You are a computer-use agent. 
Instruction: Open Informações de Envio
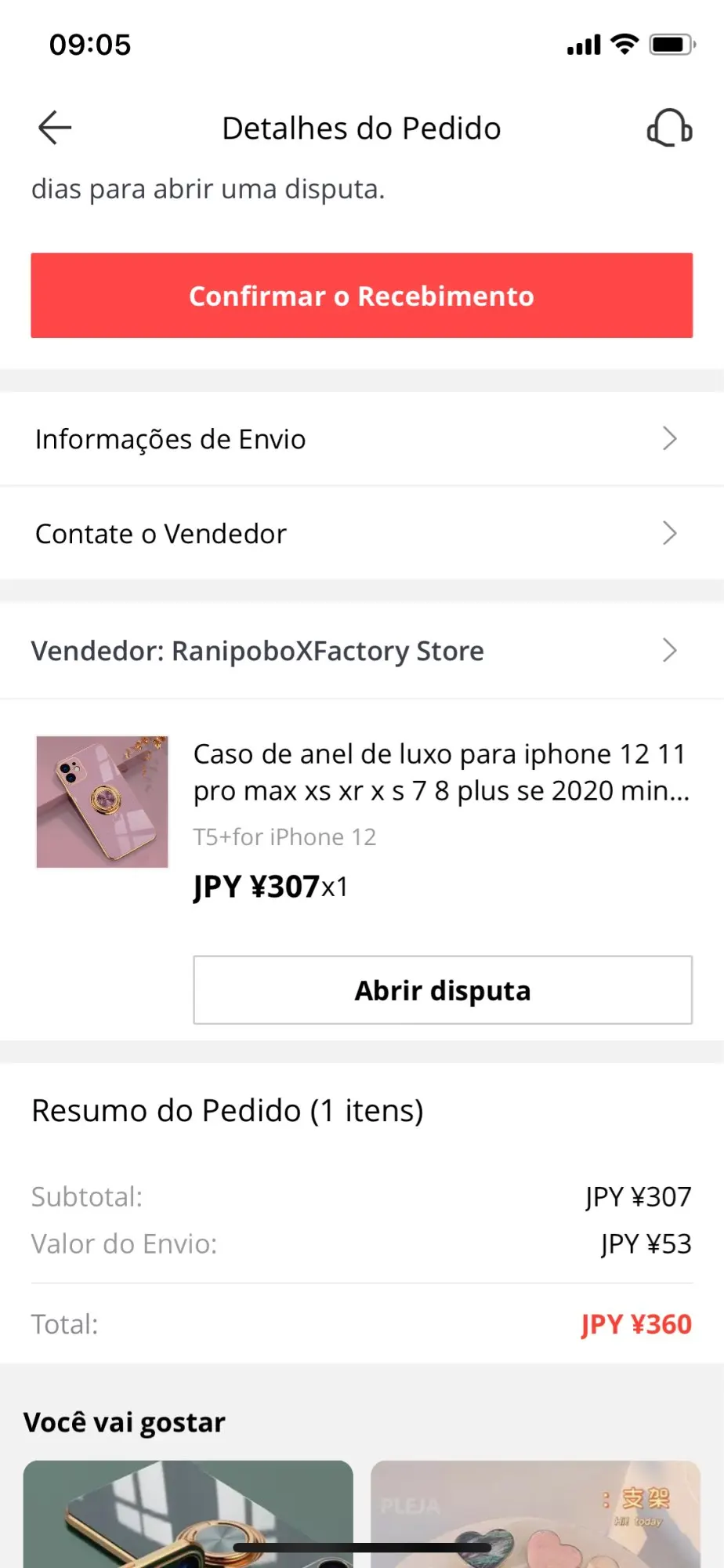pos(361,439)
